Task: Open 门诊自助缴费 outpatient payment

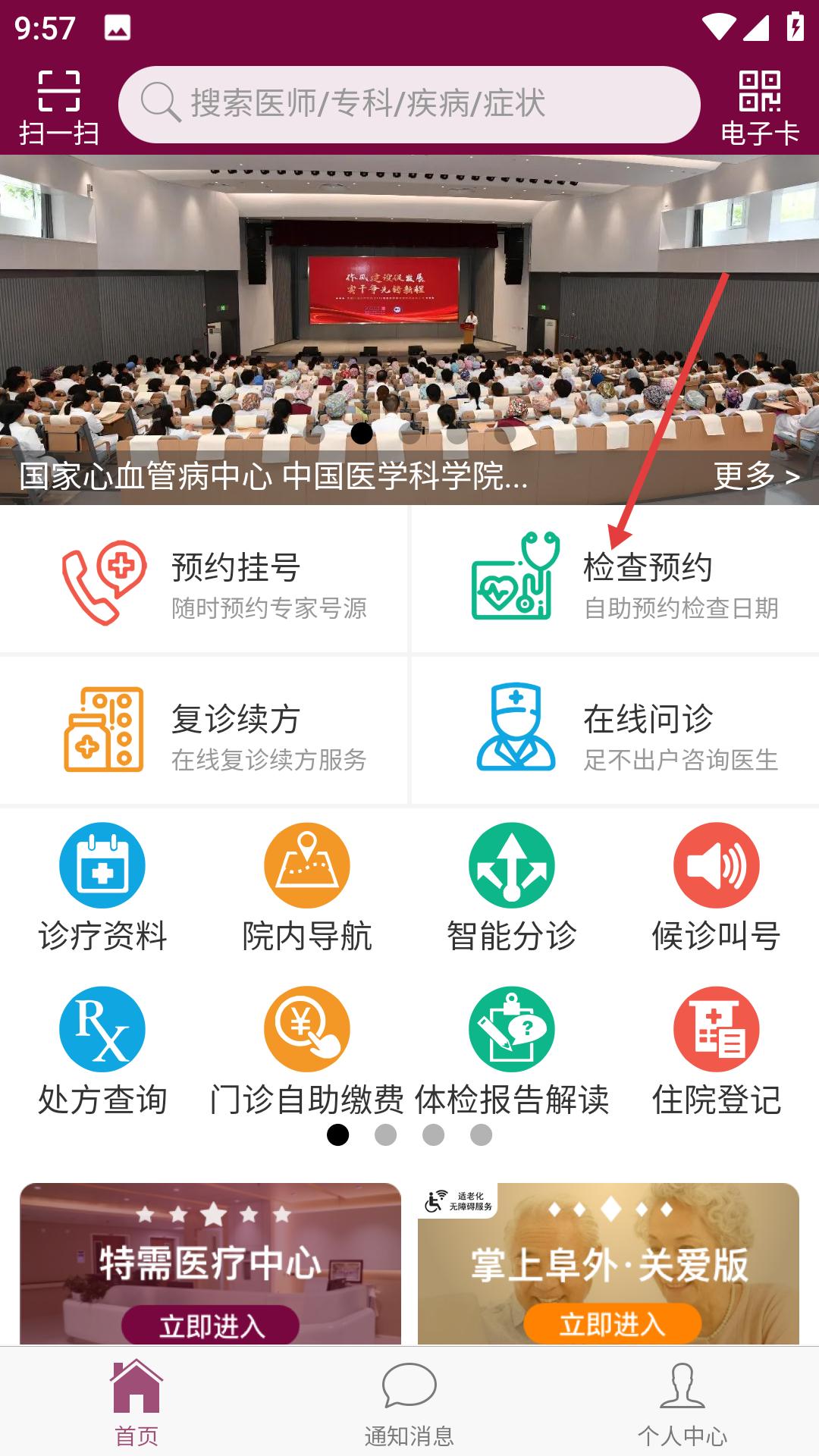Action: pyautogui.click(x=307, y=1051)
